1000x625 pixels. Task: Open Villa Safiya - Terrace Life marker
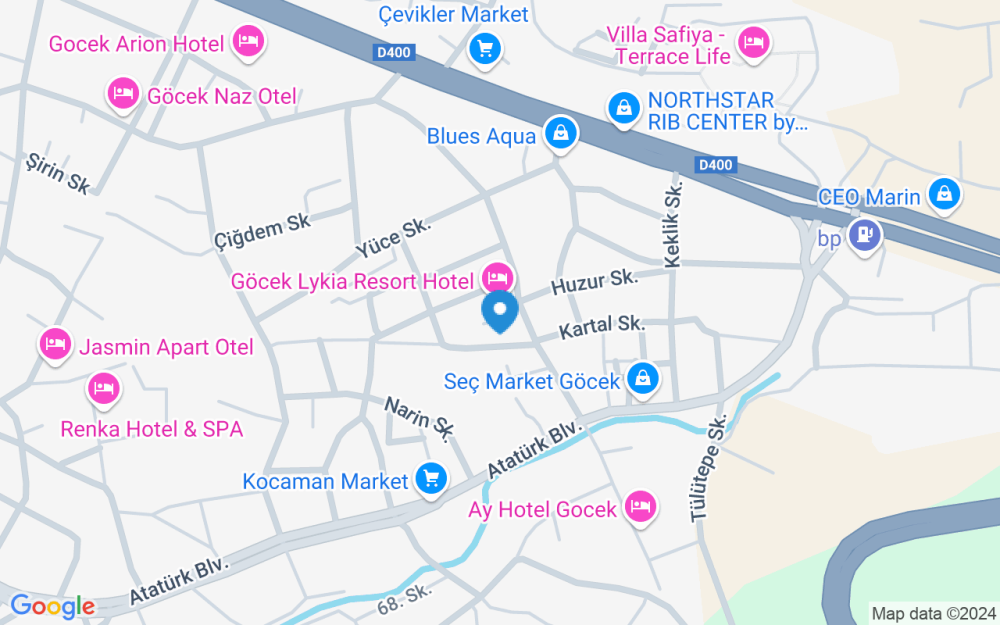754,44
